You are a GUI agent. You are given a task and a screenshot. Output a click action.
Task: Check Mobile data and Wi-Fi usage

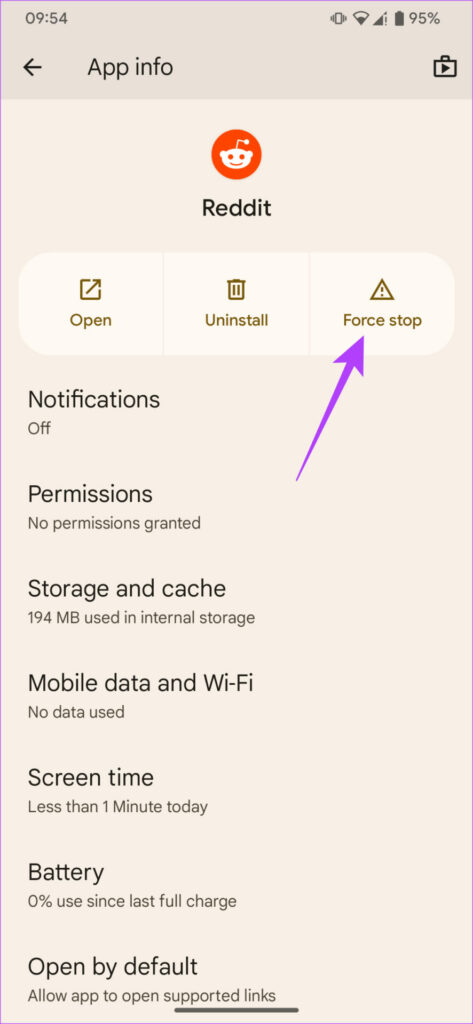[x=236, y=696]
